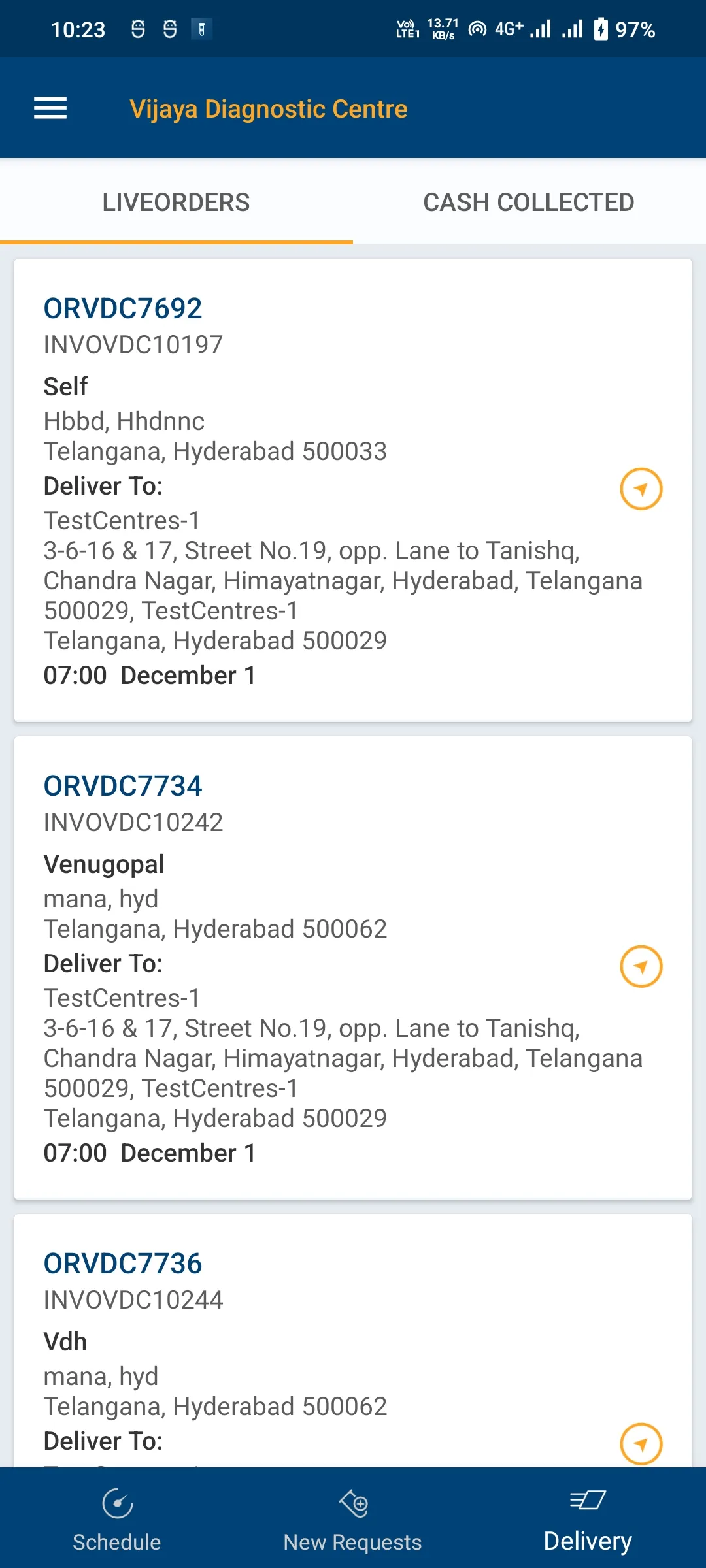Switch to the CASH COLLECTED tab

coord(529,203)
